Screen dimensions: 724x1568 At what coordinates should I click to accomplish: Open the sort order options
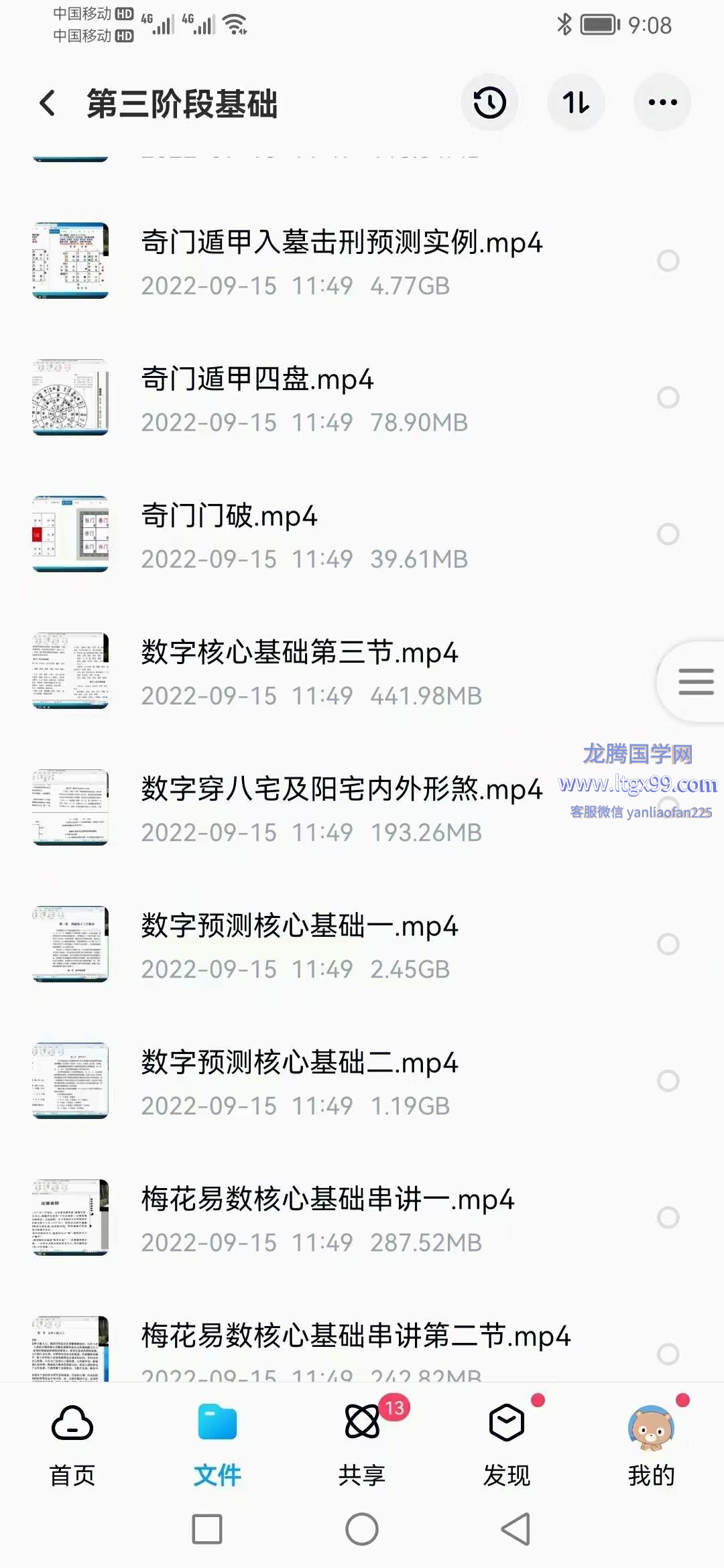click(576, 103)
